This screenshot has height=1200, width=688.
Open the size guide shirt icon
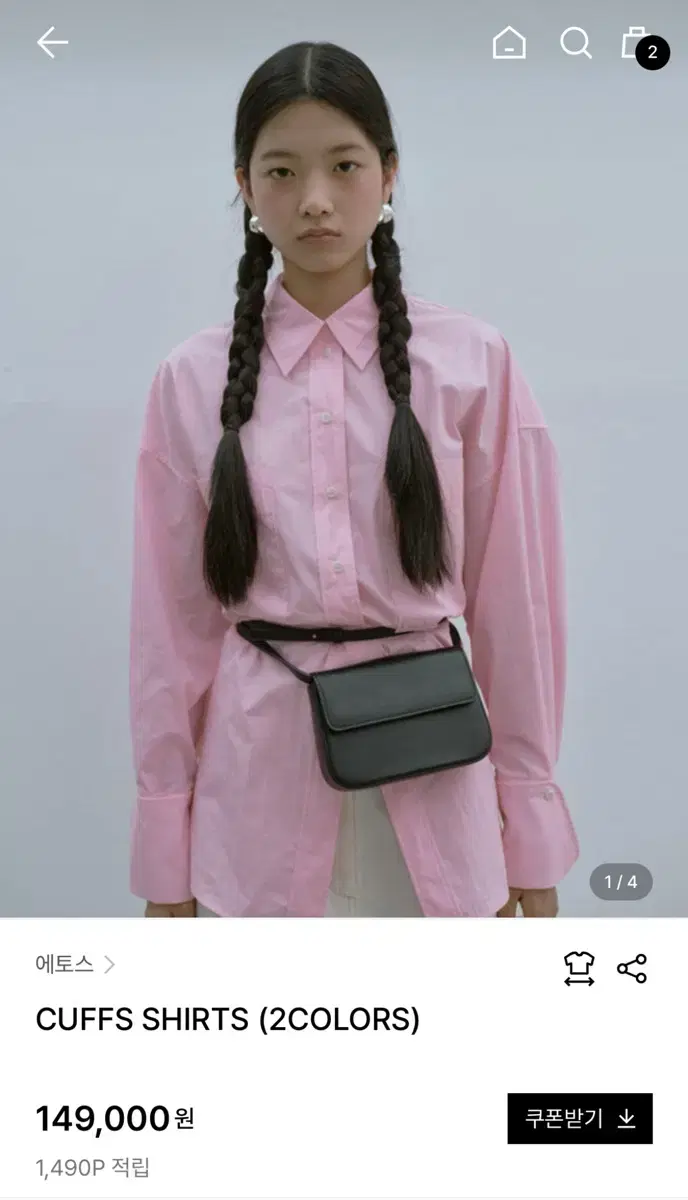[x=578, y=968]
